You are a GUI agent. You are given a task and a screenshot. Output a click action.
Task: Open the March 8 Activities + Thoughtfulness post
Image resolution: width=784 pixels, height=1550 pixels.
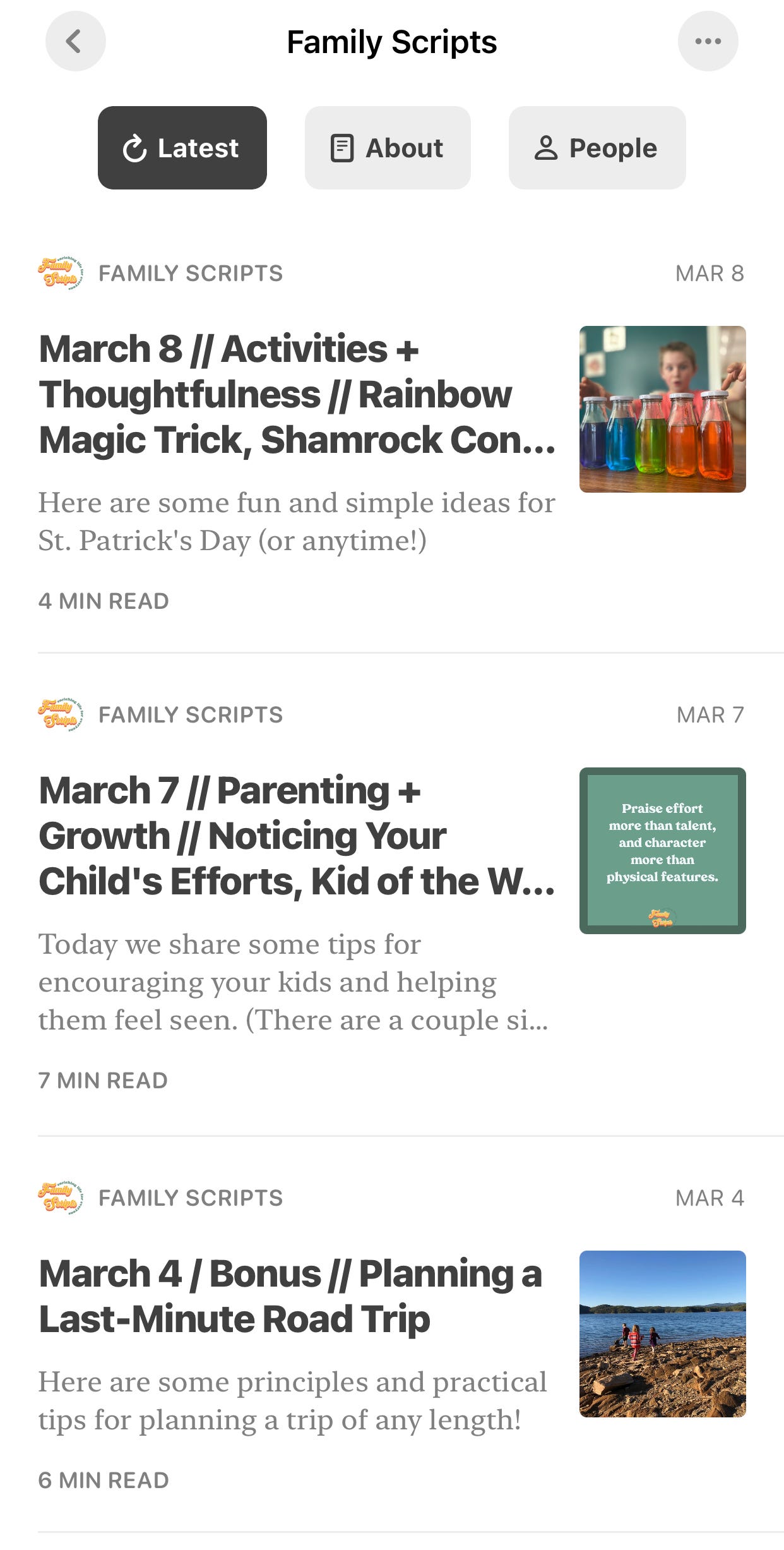(x=297, y=394)
